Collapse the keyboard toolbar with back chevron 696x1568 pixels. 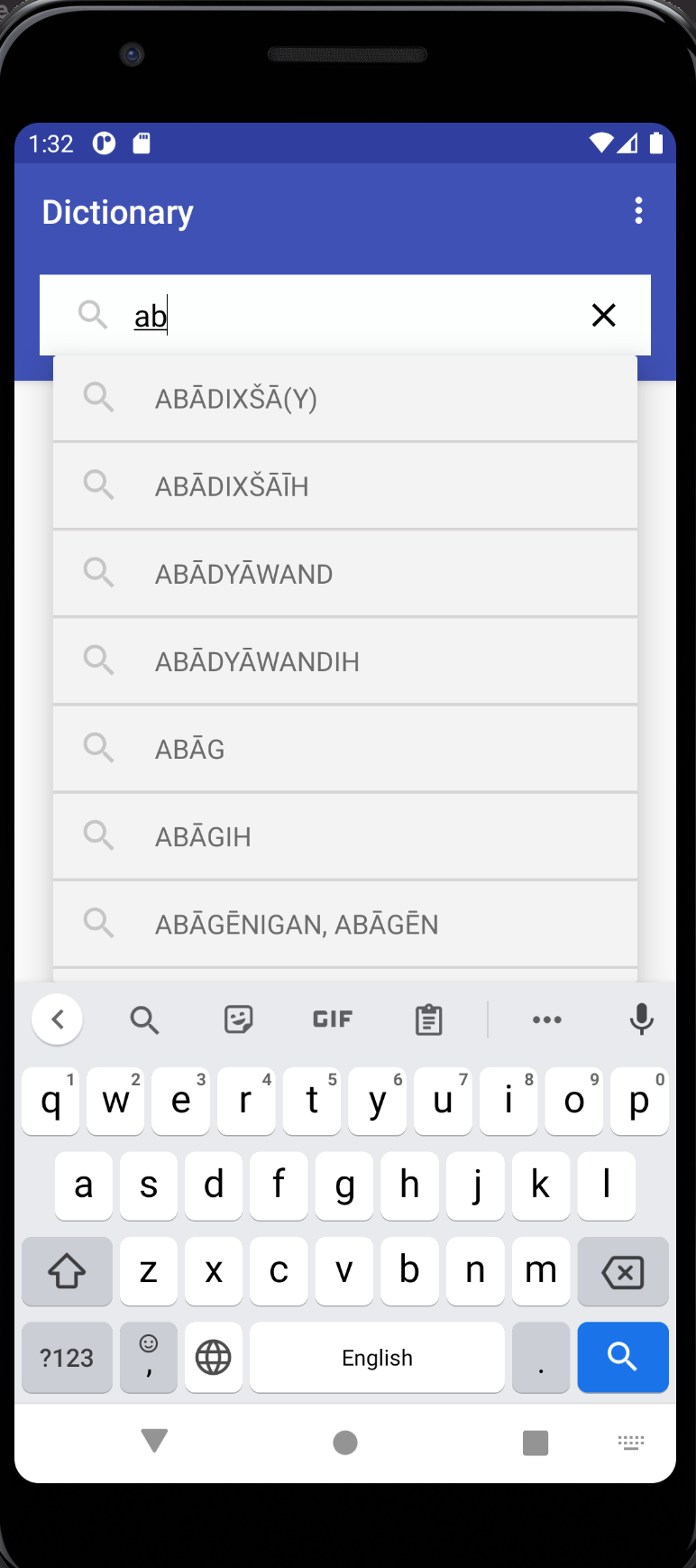[x=58, y=1019]
